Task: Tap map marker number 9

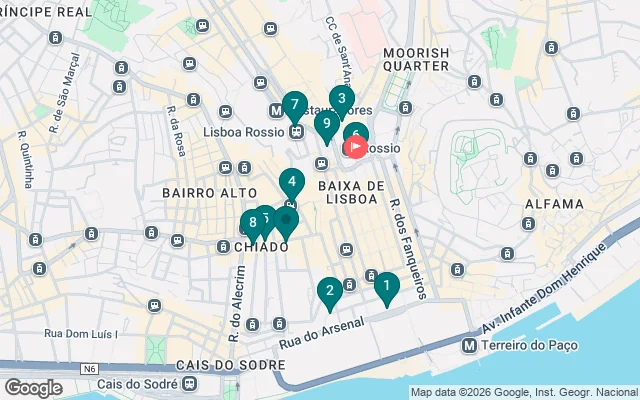Action: tap(326, 124)
